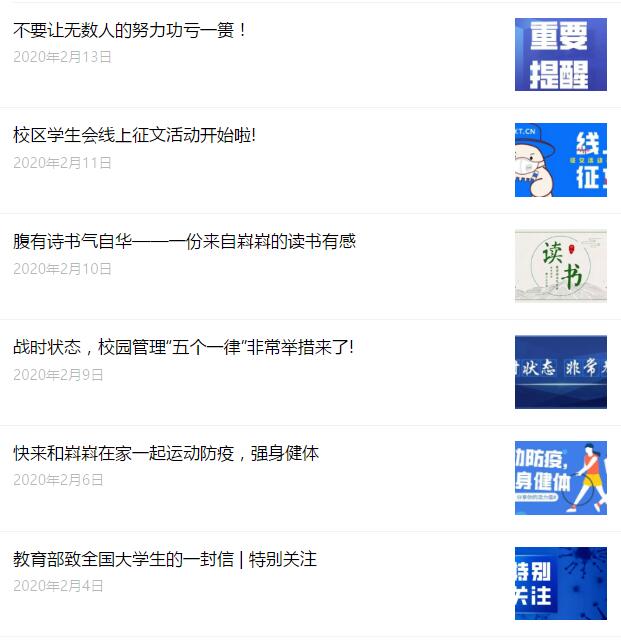Viewport: 621px width, 640px height.
Task: Tap the 特别关注 thumbnail image
Action: [x=560, y=583]
